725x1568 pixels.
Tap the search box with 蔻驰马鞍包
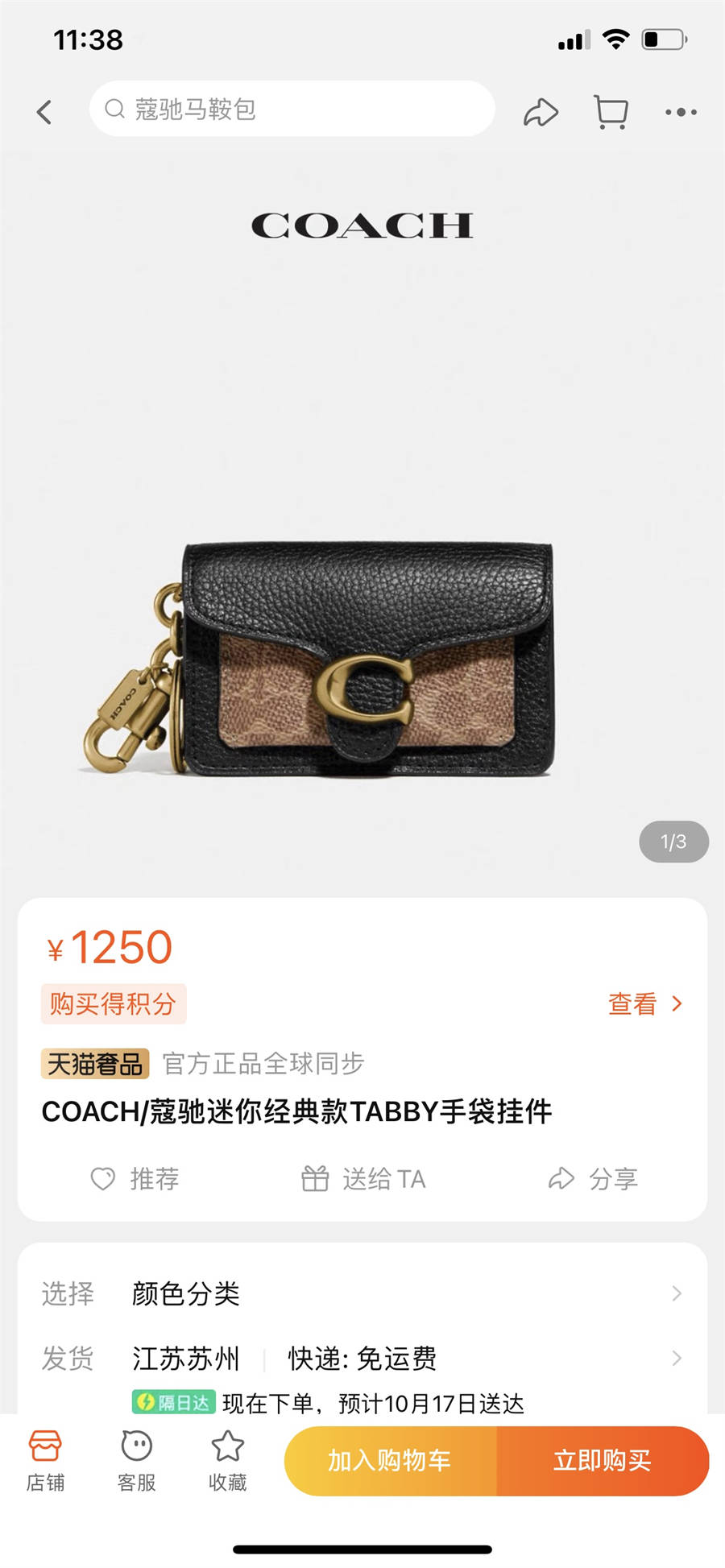(292, 109)
